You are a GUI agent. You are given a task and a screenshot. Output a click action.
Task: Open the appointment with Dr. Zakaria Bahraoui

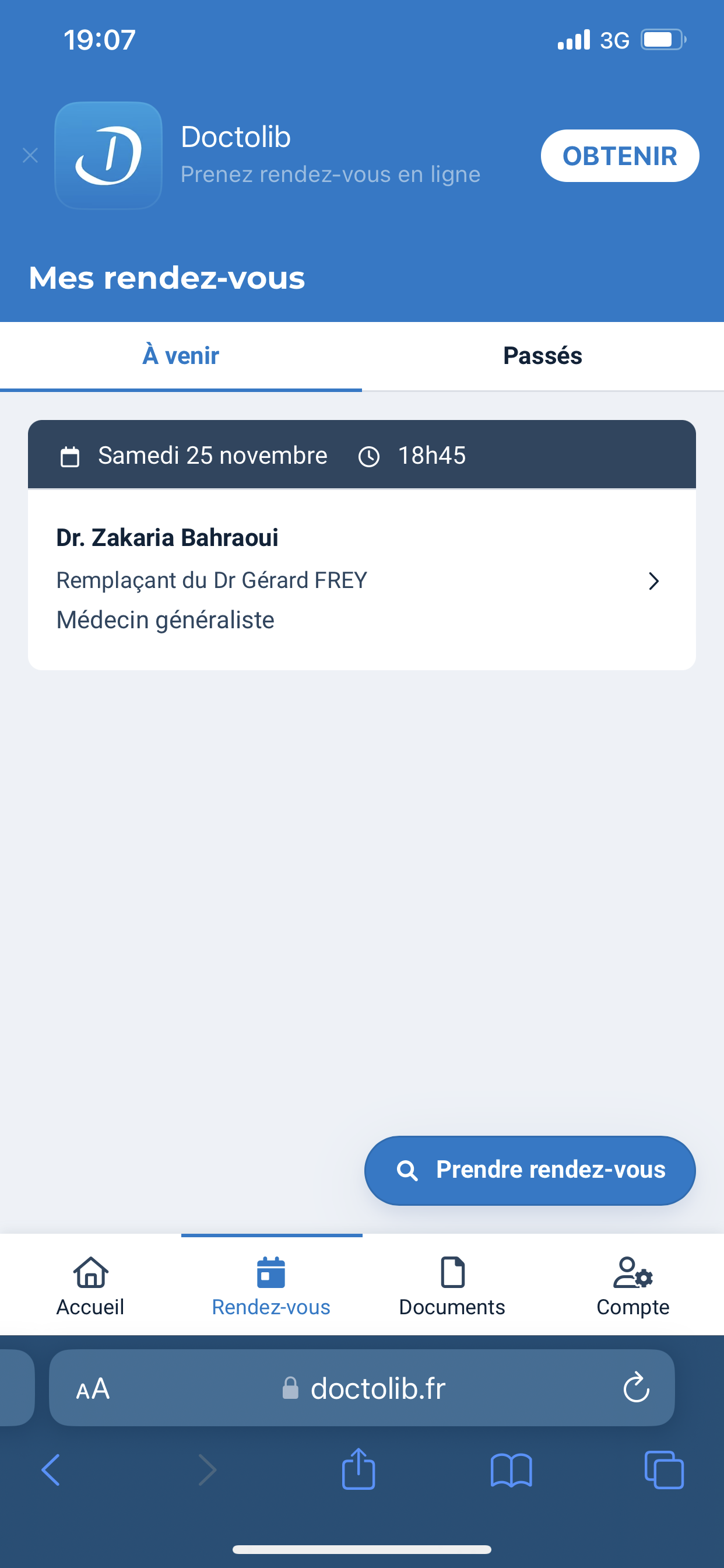pyautogui.click(x=361, y=579)
